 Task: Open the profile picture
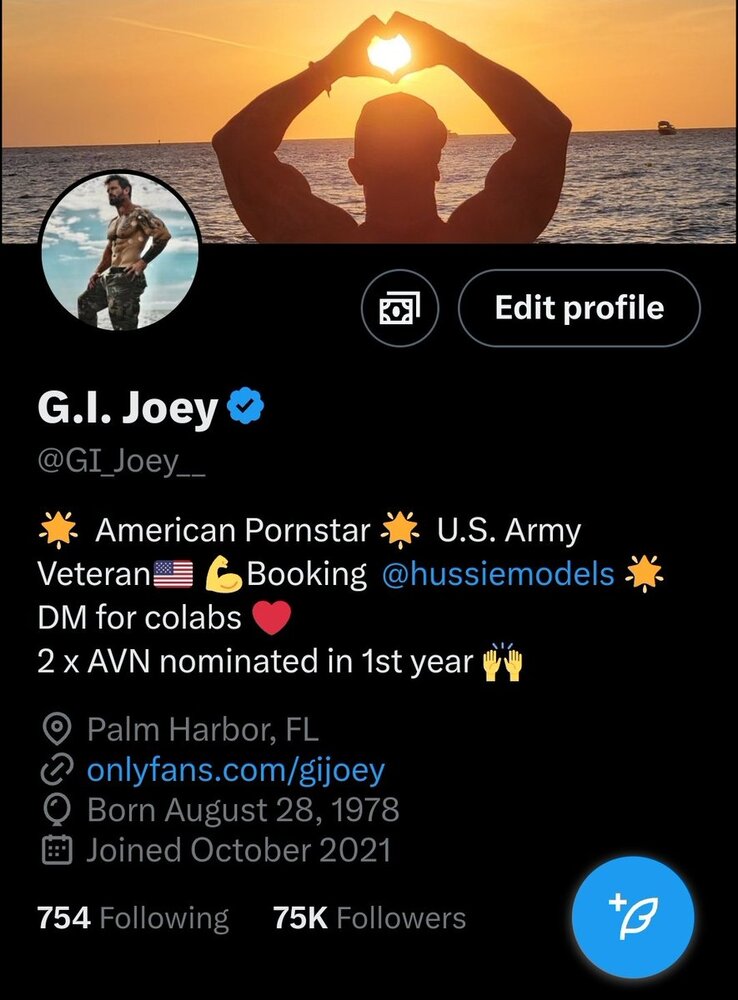(120, 252)
